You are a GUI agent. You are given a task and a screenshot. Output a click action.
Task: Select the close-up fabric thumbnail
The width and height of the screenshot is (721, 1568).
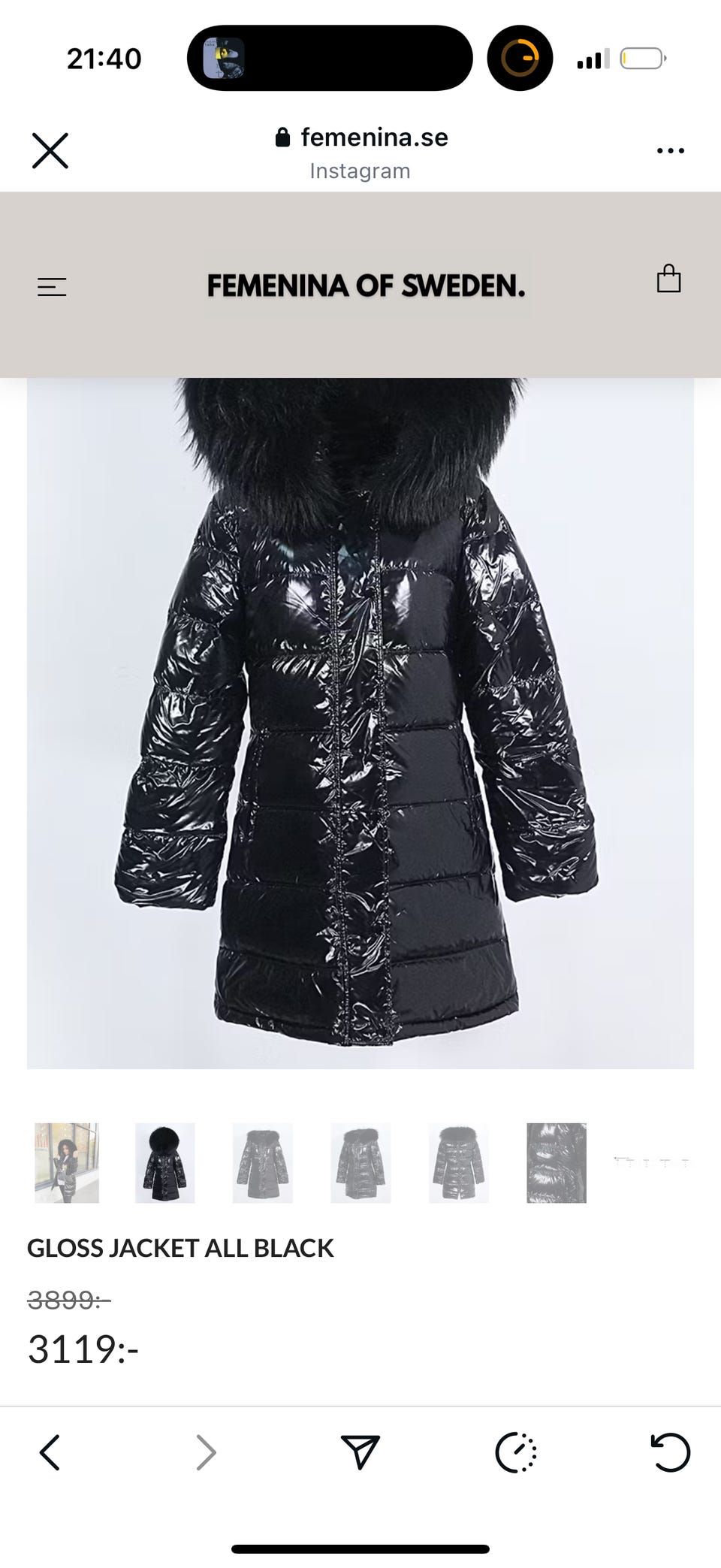pyautogui.click(x=557, y=1162)
